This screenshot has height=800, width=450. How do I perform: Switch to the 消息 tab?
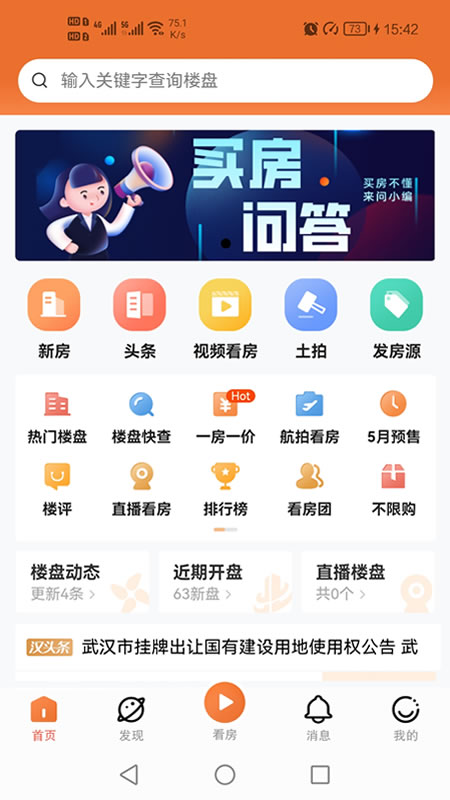click(318, 719)
